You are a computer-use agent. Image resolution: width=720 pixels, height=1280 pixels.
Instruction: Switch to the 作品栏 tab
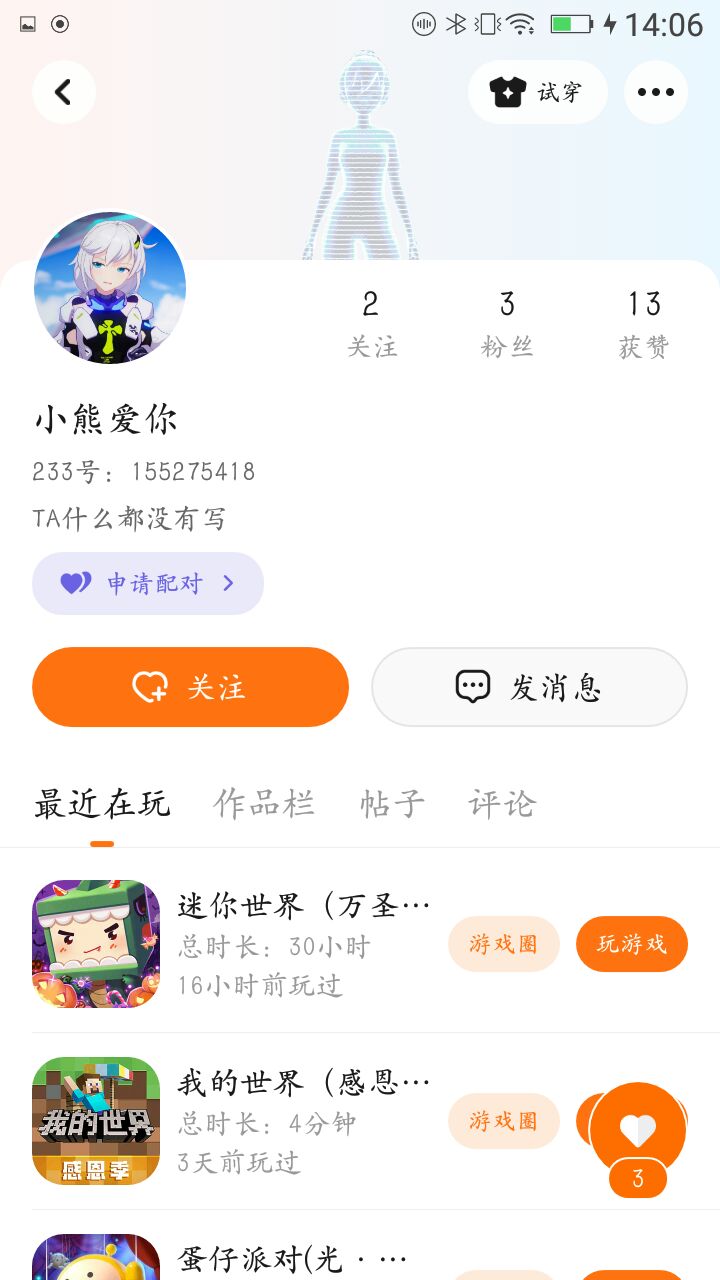tap(264, 803)
